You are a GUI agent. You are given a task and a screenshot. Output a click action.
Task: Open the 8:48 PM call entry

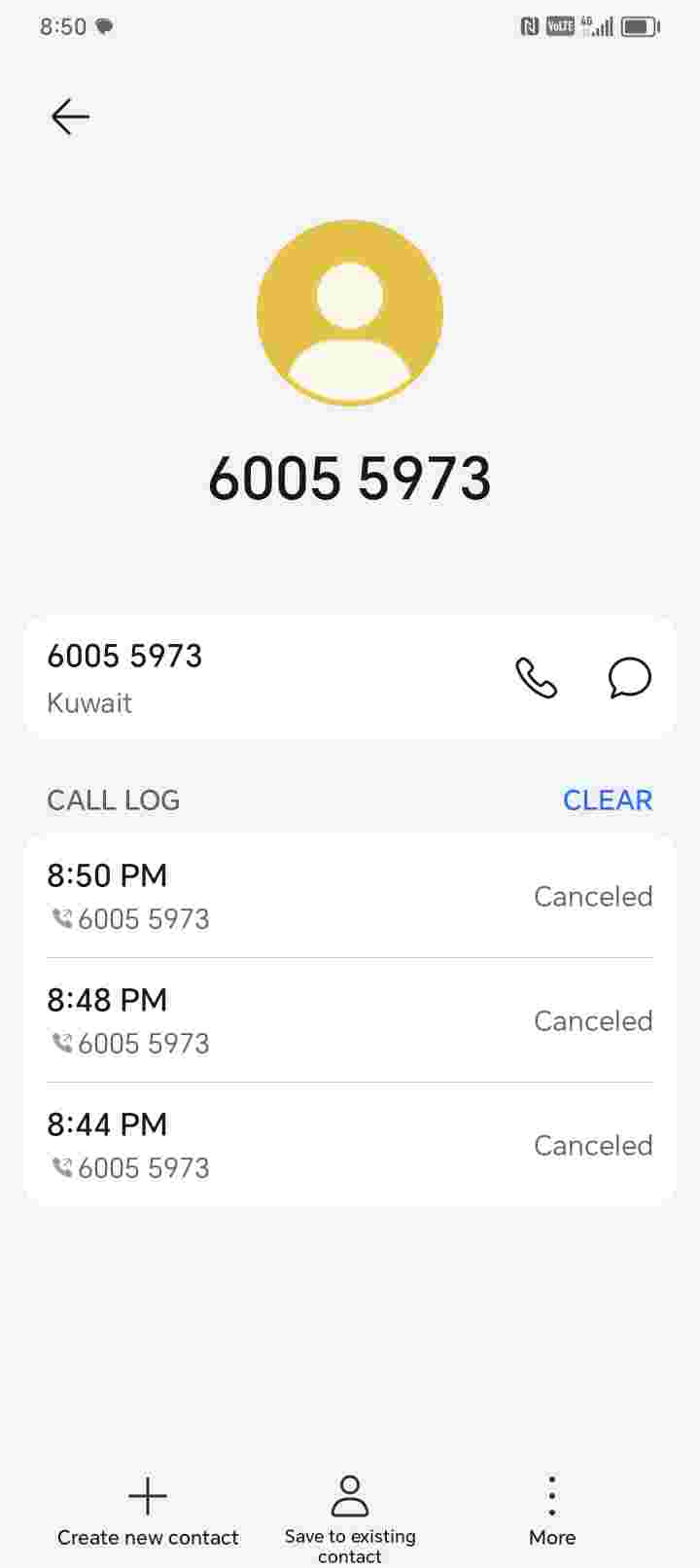(349, 1020)
